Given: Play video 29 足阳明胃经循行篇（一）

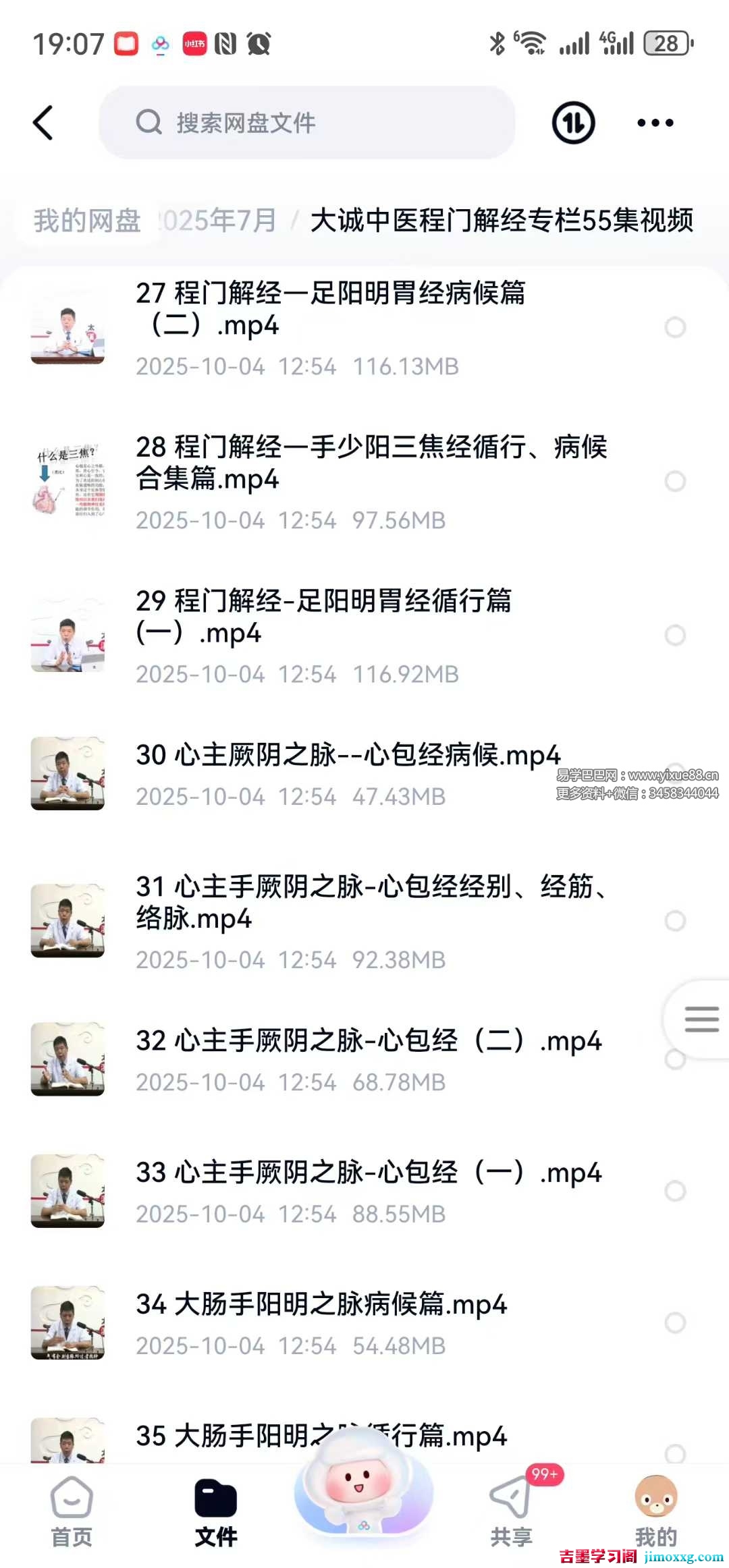Looking at the screenshot, I should 324,617.
